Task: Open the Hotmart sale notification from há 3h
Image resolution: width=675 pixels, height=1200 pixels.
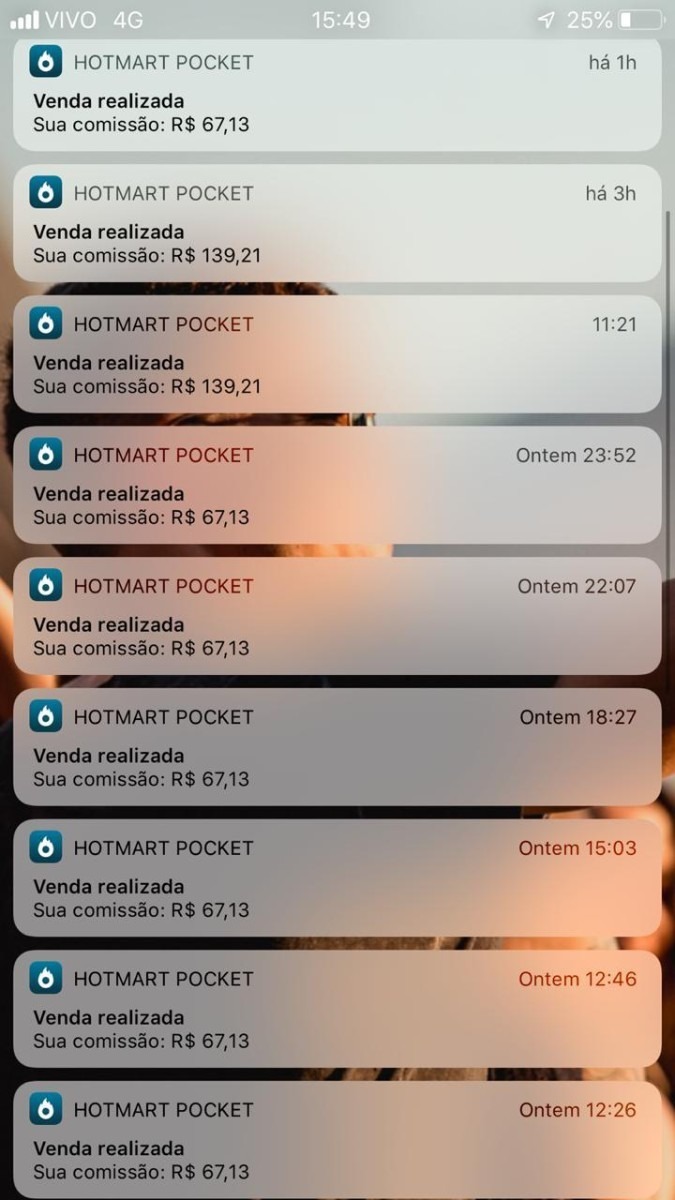Action: tap(337, 223)
